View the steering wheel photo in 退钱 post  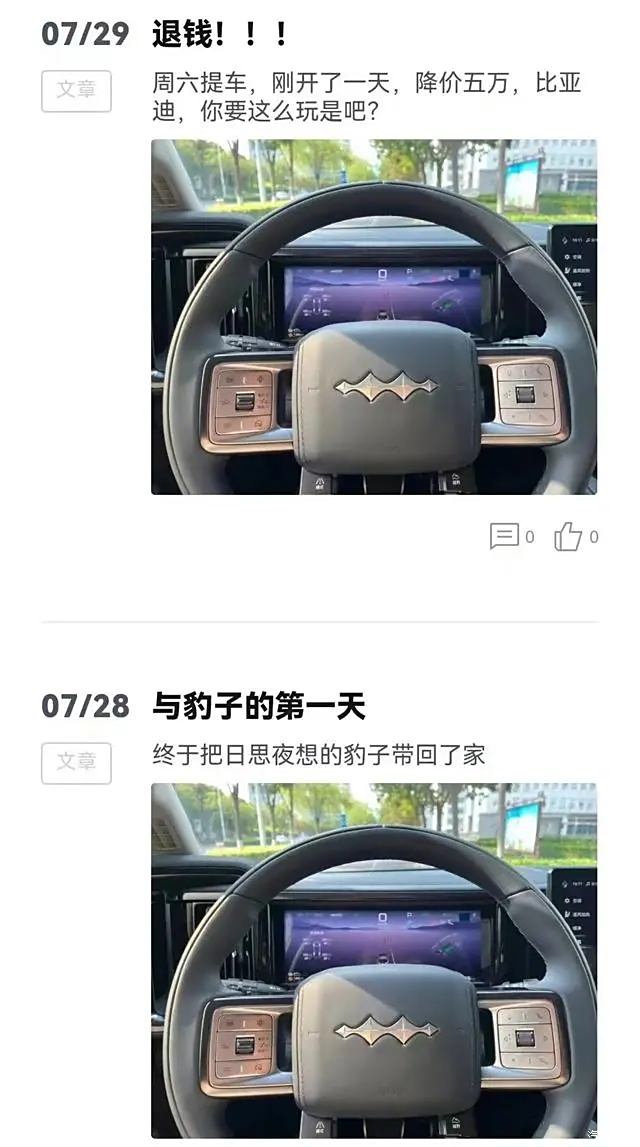pos(374,317)
